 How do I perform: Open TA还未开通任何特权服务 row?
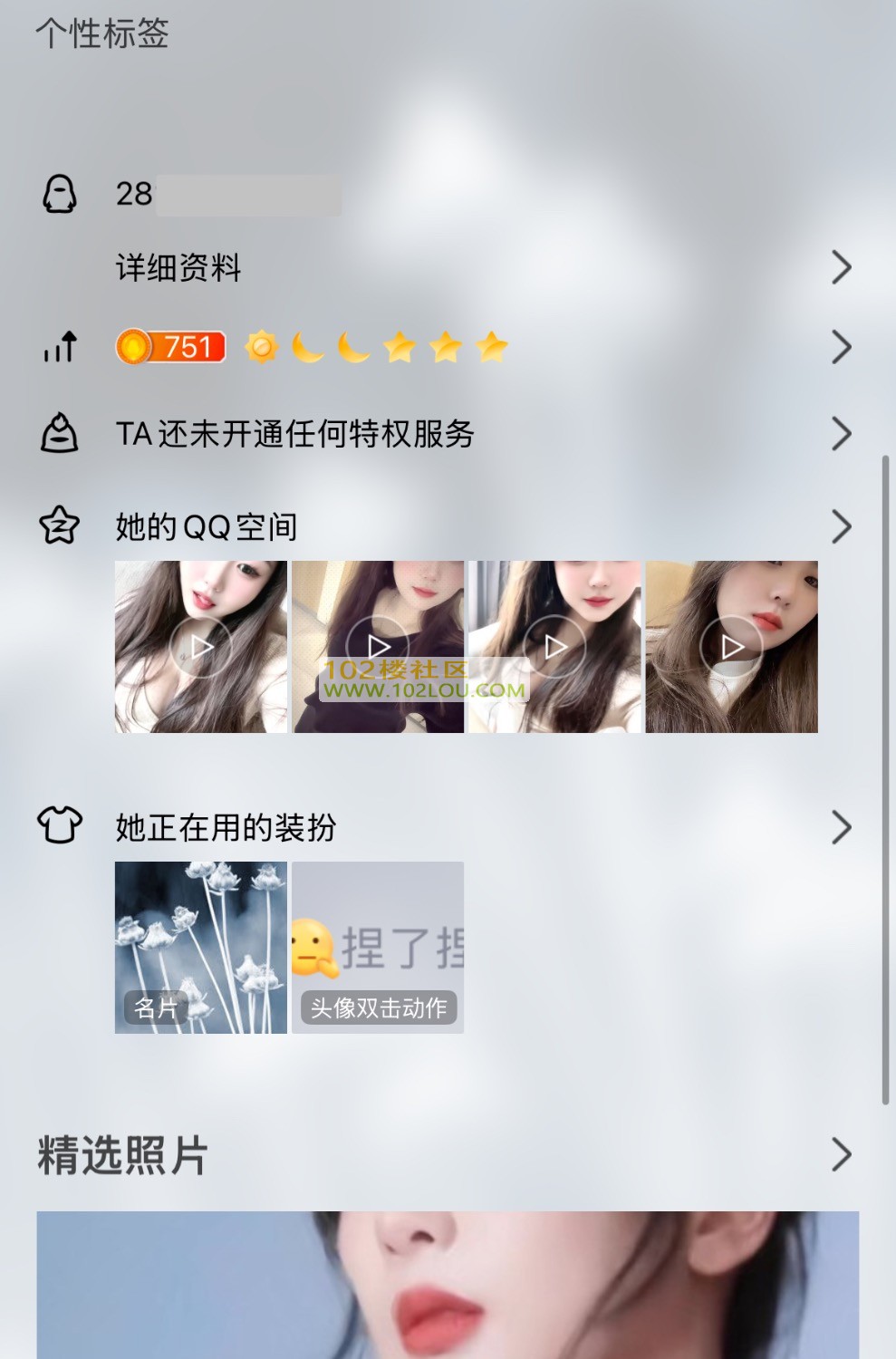pyautogui.click(x=294, y=434)
